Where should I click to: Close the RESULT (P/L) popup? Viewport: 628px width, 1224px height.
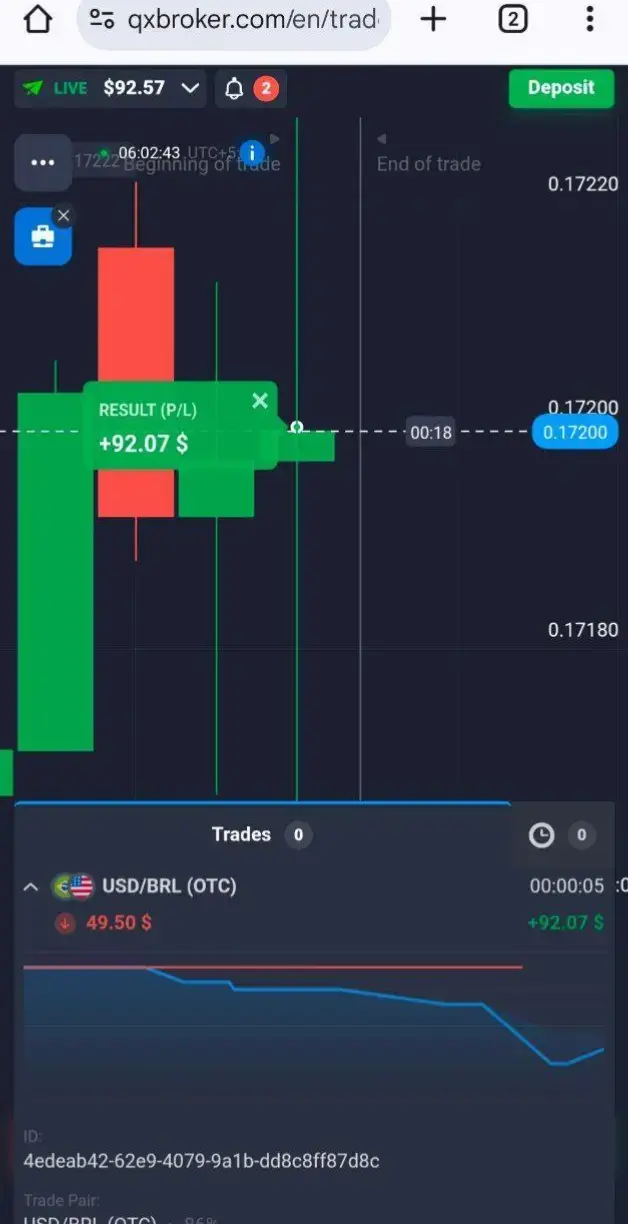pos(260,401)
